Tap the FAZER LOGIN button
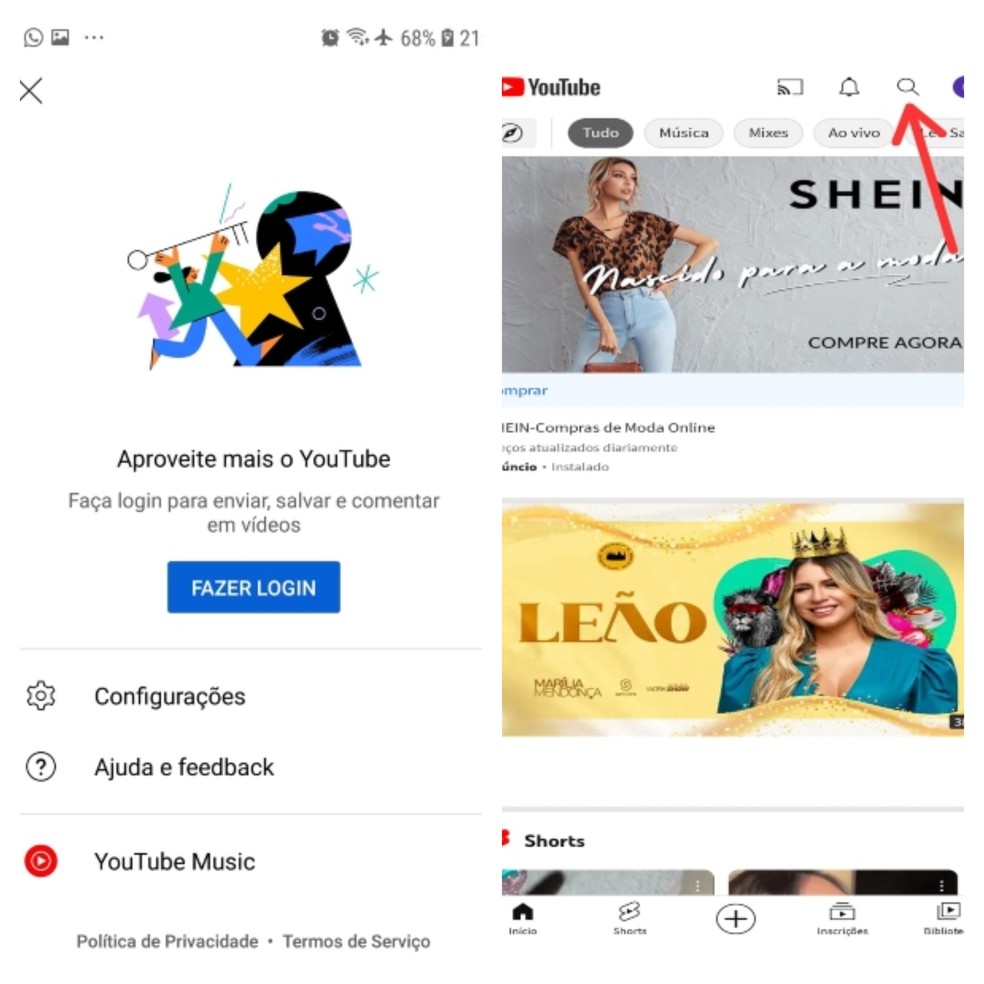The width and height of the screenshot is (984, 984). (x=253, y=587)
